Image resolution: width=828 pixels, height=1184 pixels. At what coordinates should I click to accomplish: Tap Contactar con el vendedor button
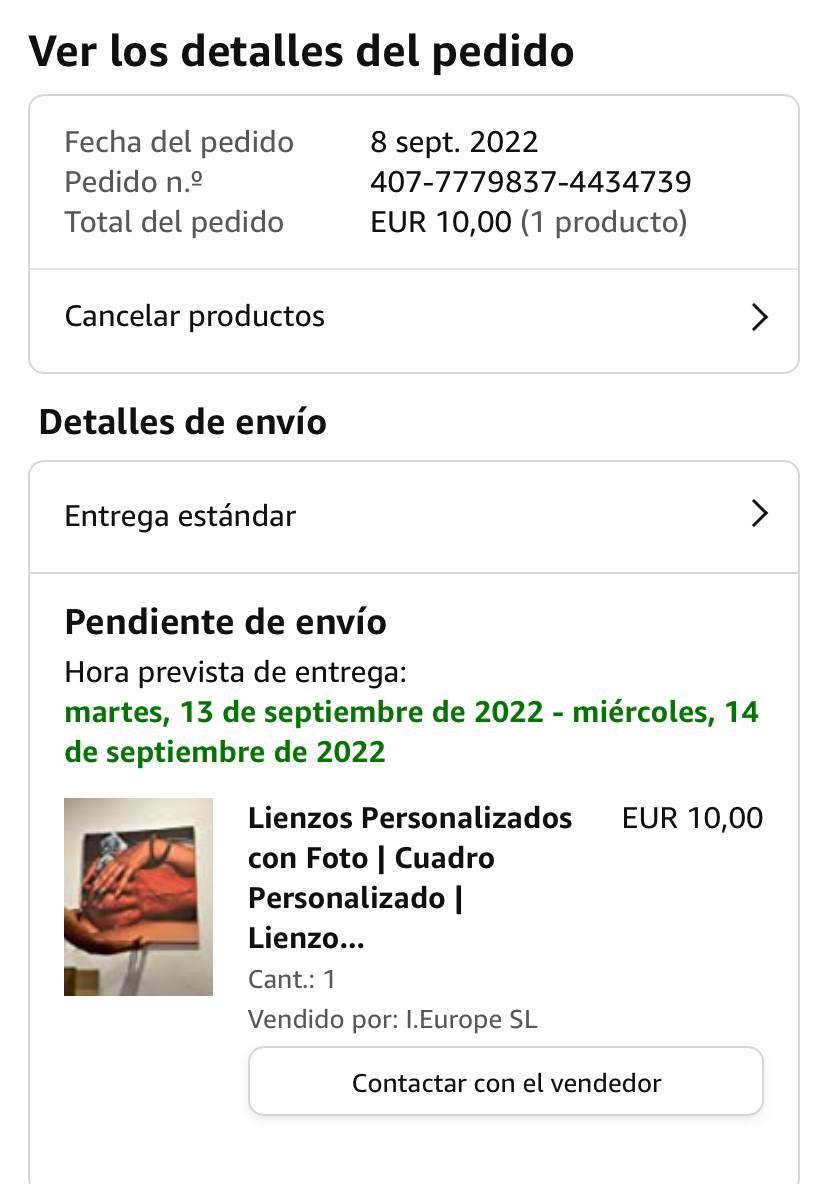[506, 1083]
